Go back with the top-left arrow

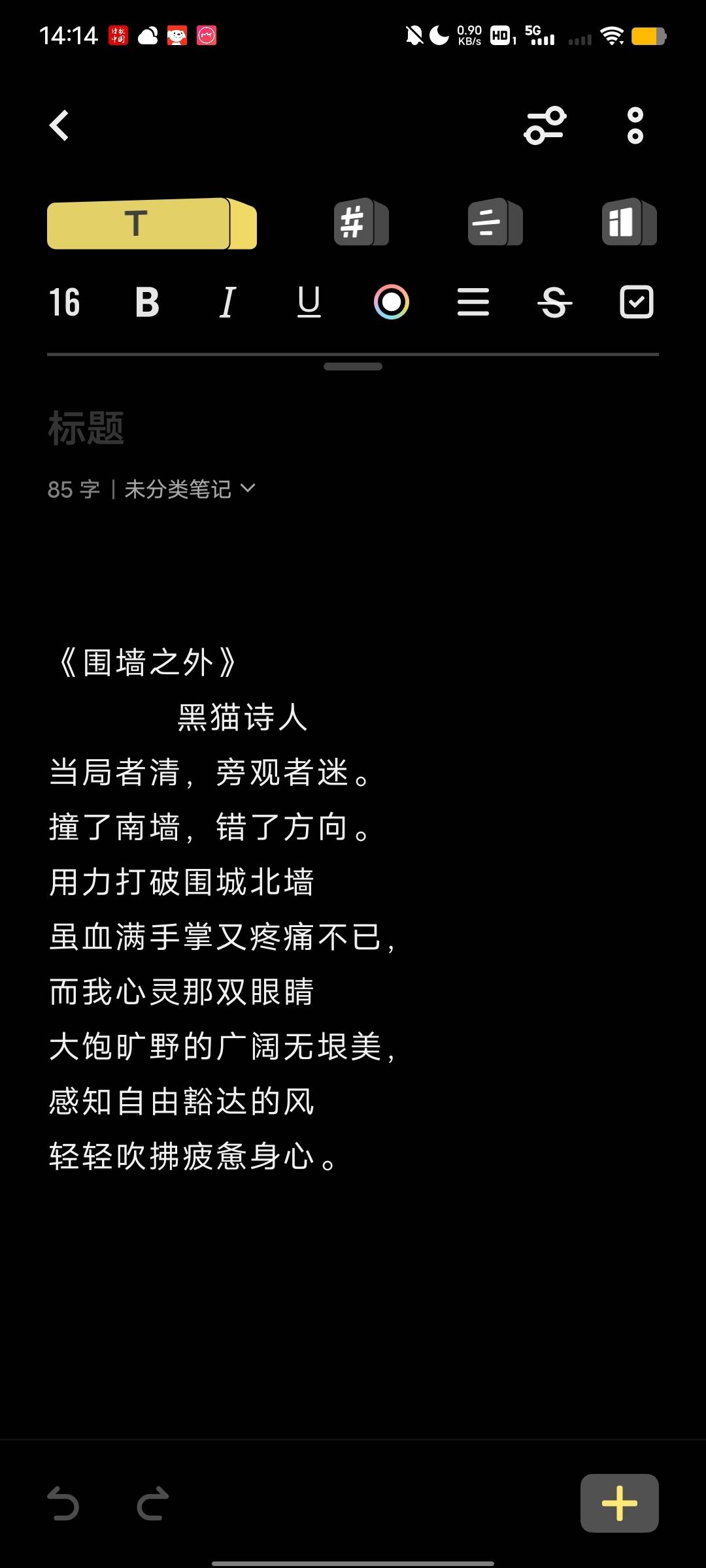click(x=59, y=125)
